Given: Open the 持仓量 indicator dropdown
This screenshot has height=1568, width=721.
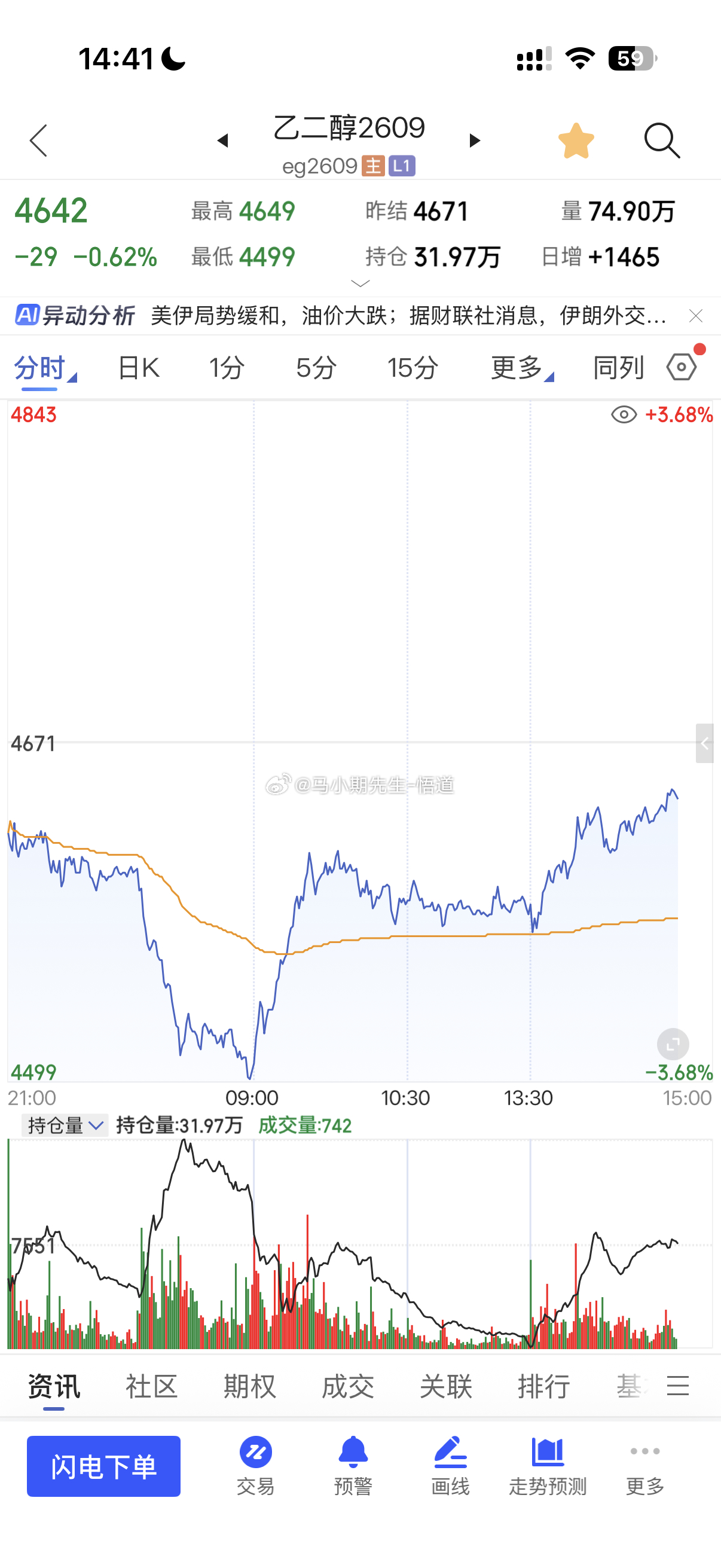Looking at the screenshot, I should (65, 1125).
